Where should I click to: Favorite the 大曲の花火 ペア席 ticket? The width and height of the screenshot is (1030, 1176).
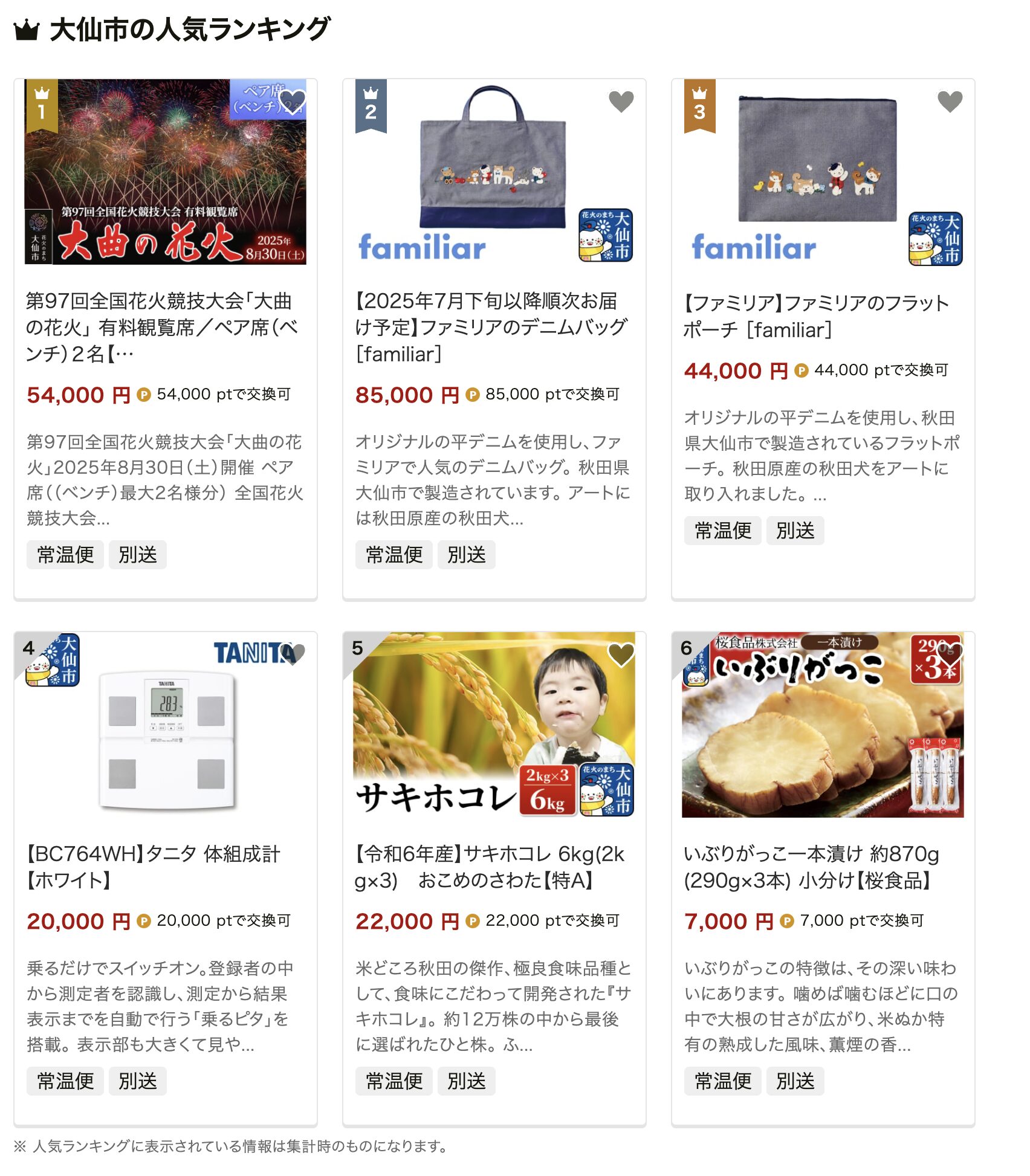pos(292,102)
